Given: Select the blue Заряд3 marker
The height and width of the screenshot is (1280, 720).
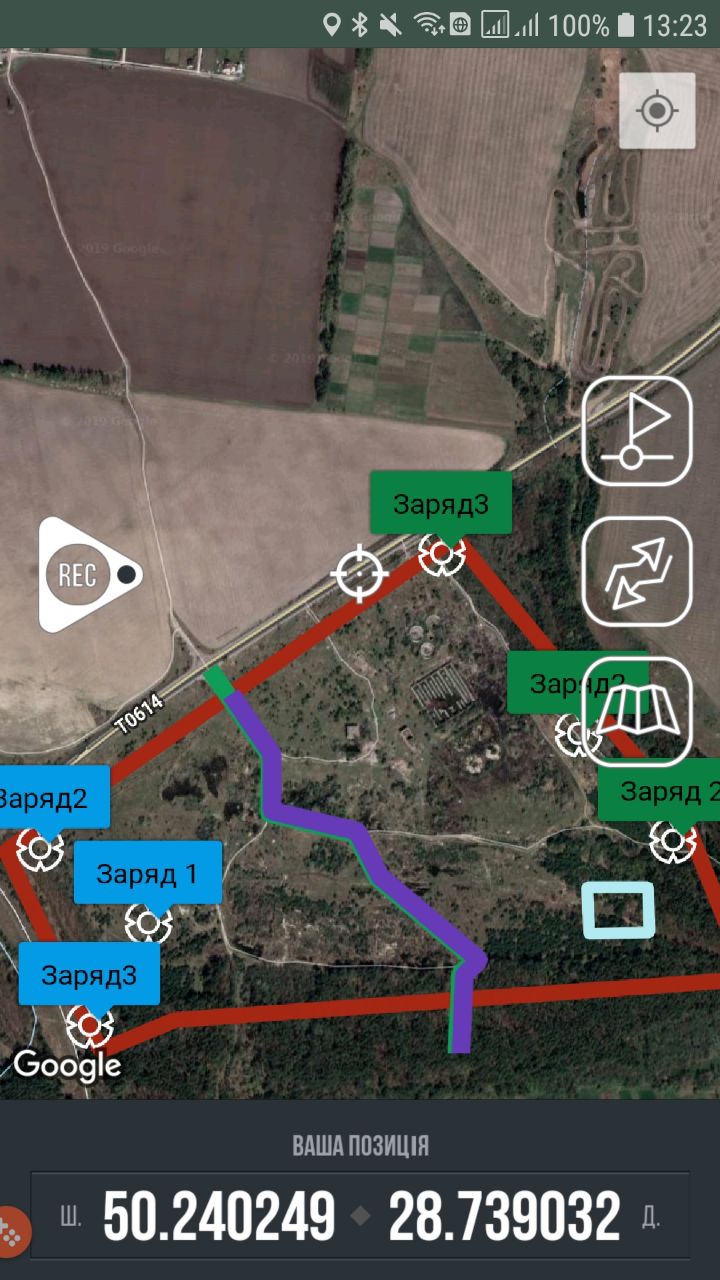Looking at the screenshot, I should coord(89,975).
